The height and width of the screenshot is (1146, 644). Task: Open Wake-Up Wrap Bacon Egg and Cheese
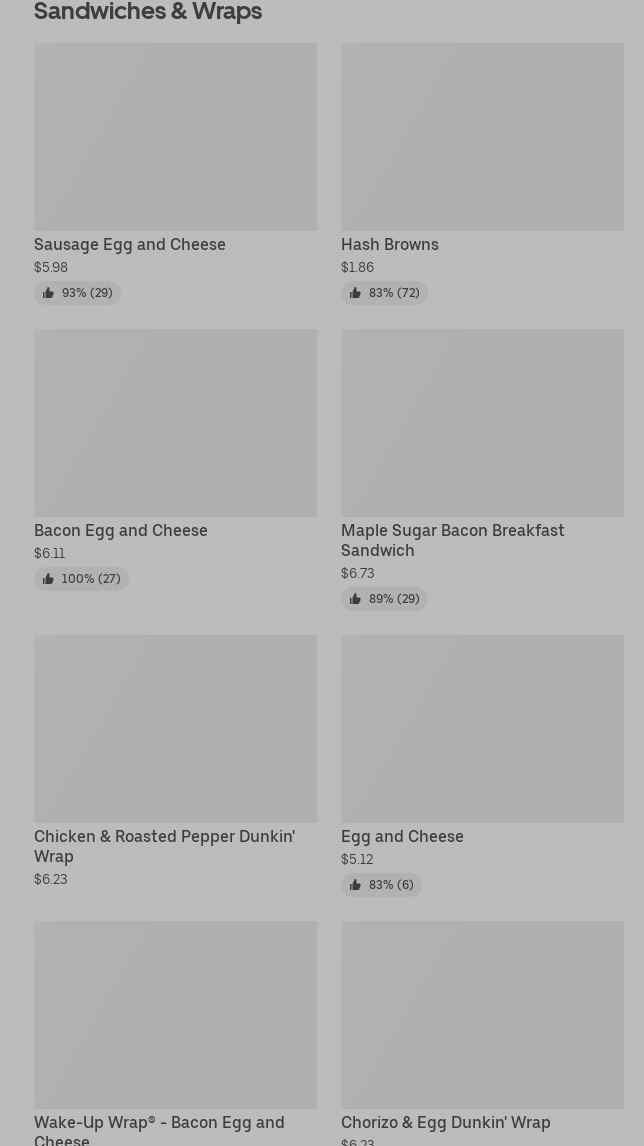coord(175,1033)
